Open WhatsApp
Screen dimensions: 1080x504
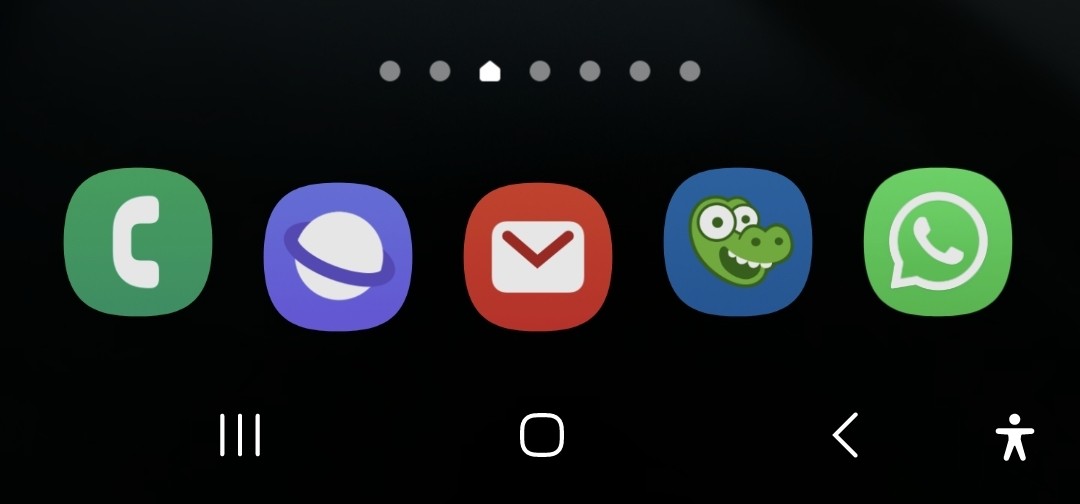pyautogui.click(x=938, y=243)
